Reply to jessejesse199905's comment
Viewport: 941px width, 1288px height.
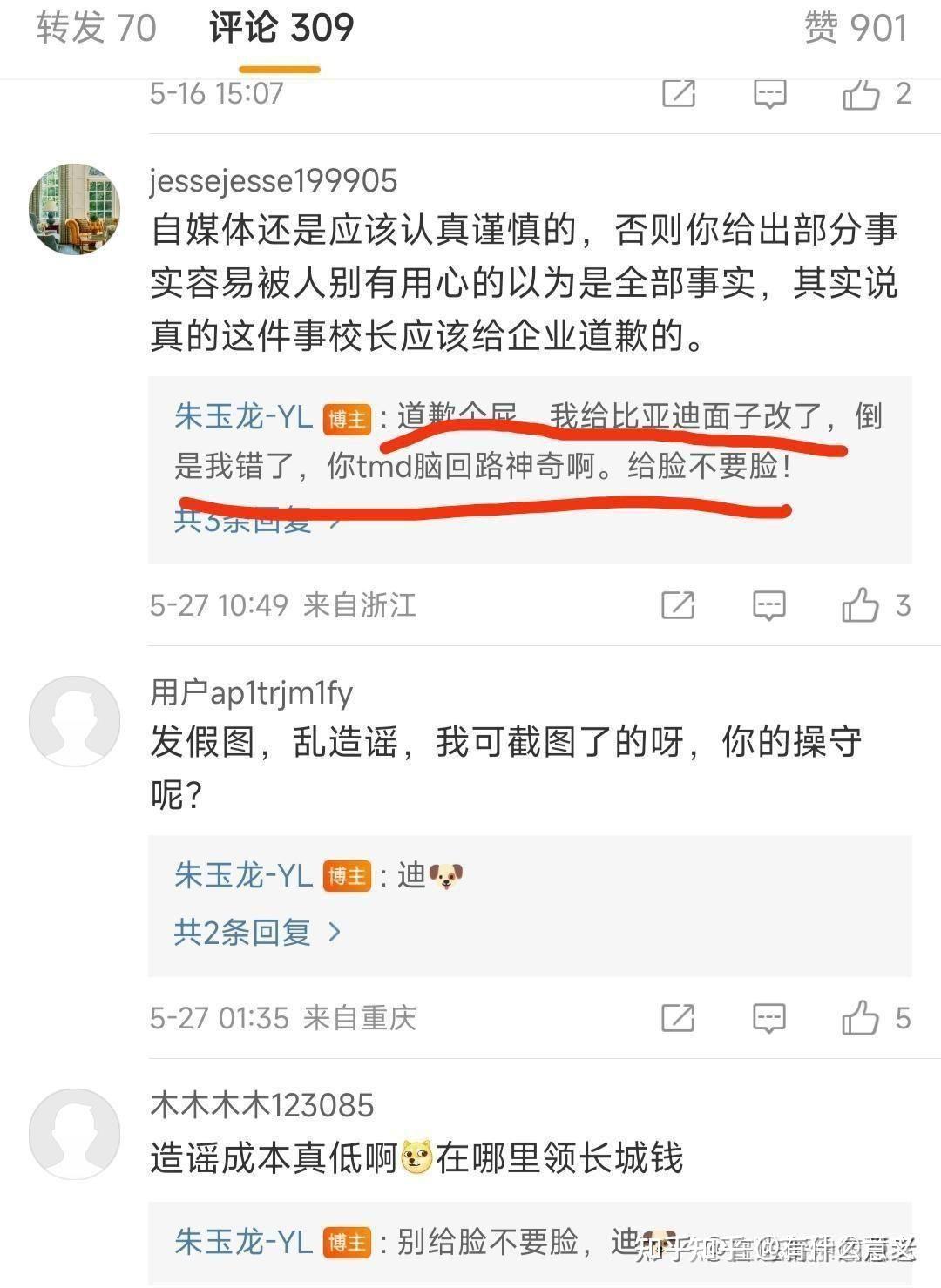[x=769, y=605]
